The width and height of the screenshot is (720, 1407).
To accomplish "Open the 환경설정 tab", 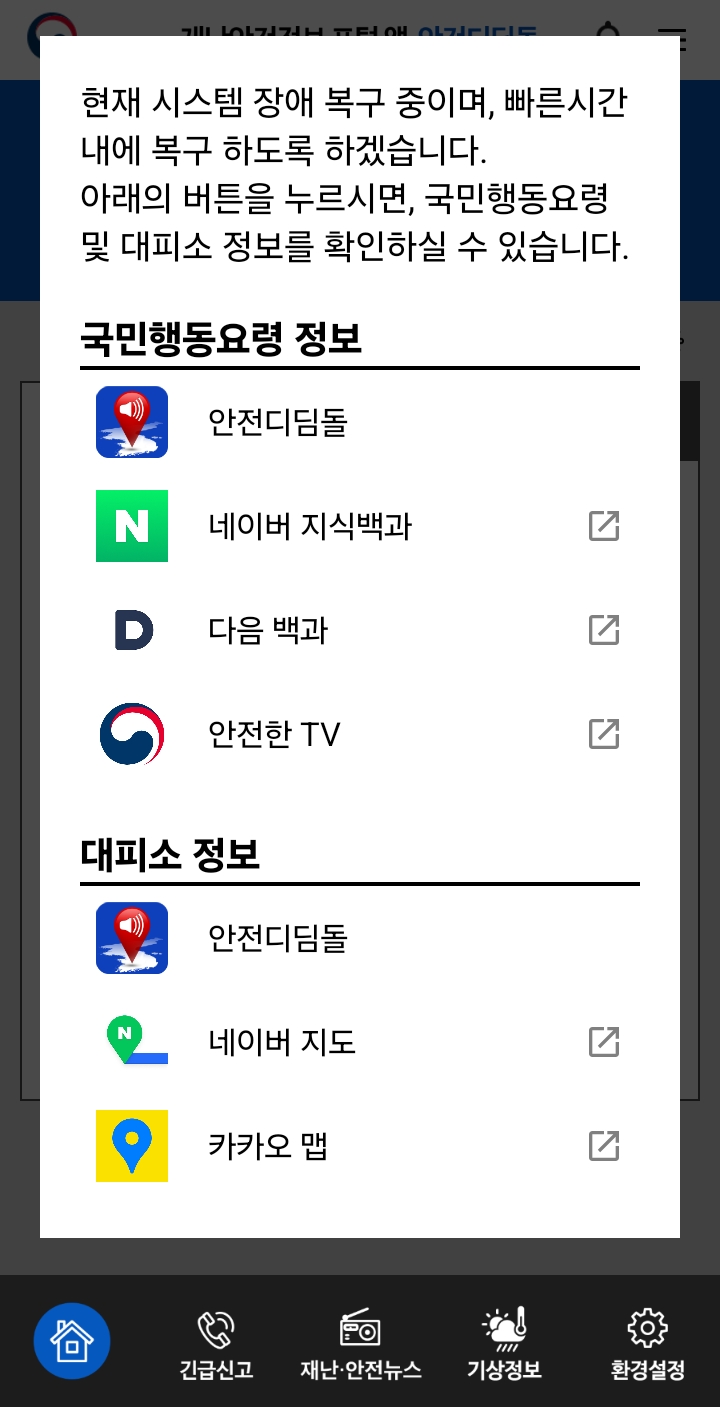I will coord(647,1343).
